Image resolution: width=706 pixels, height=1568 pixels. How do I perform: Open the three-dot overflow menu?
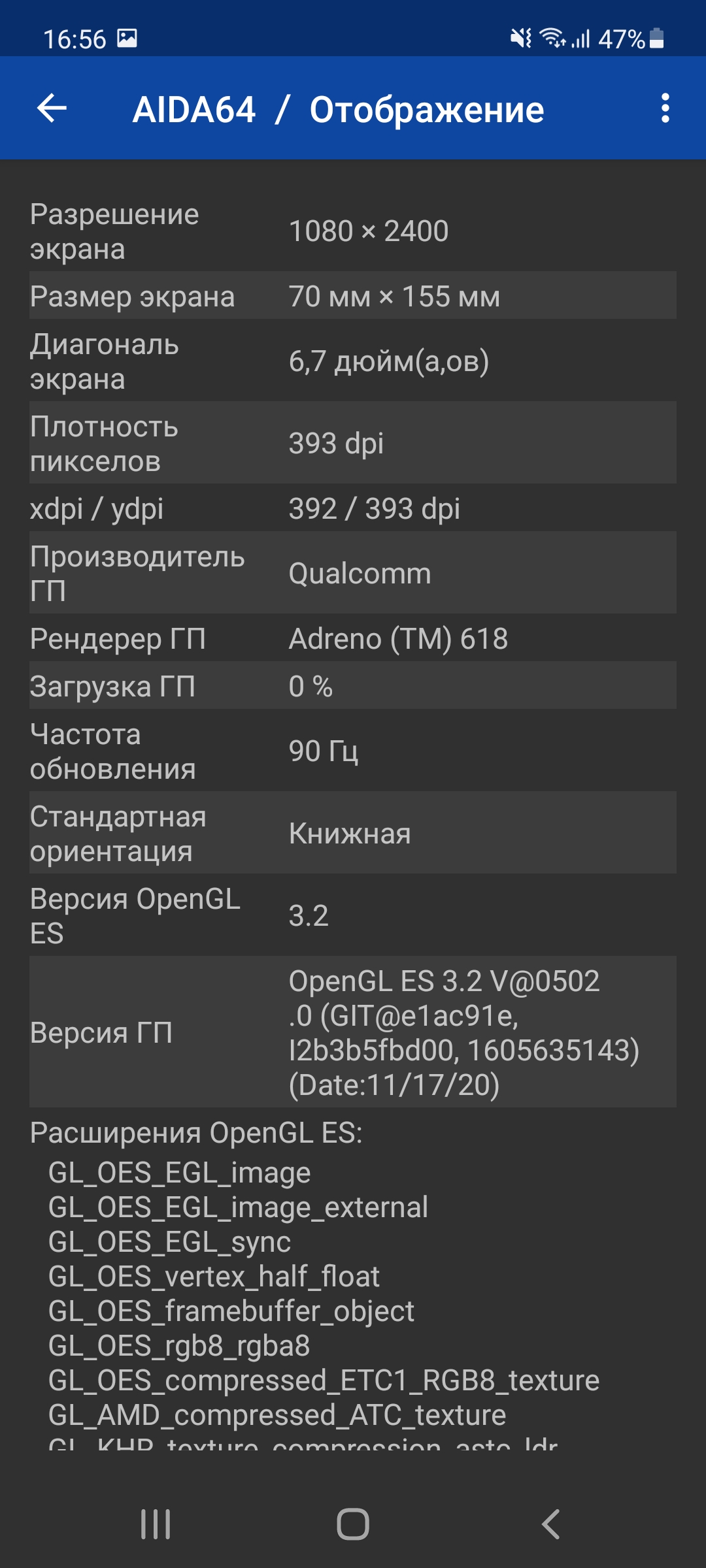(x=665, y=108)
